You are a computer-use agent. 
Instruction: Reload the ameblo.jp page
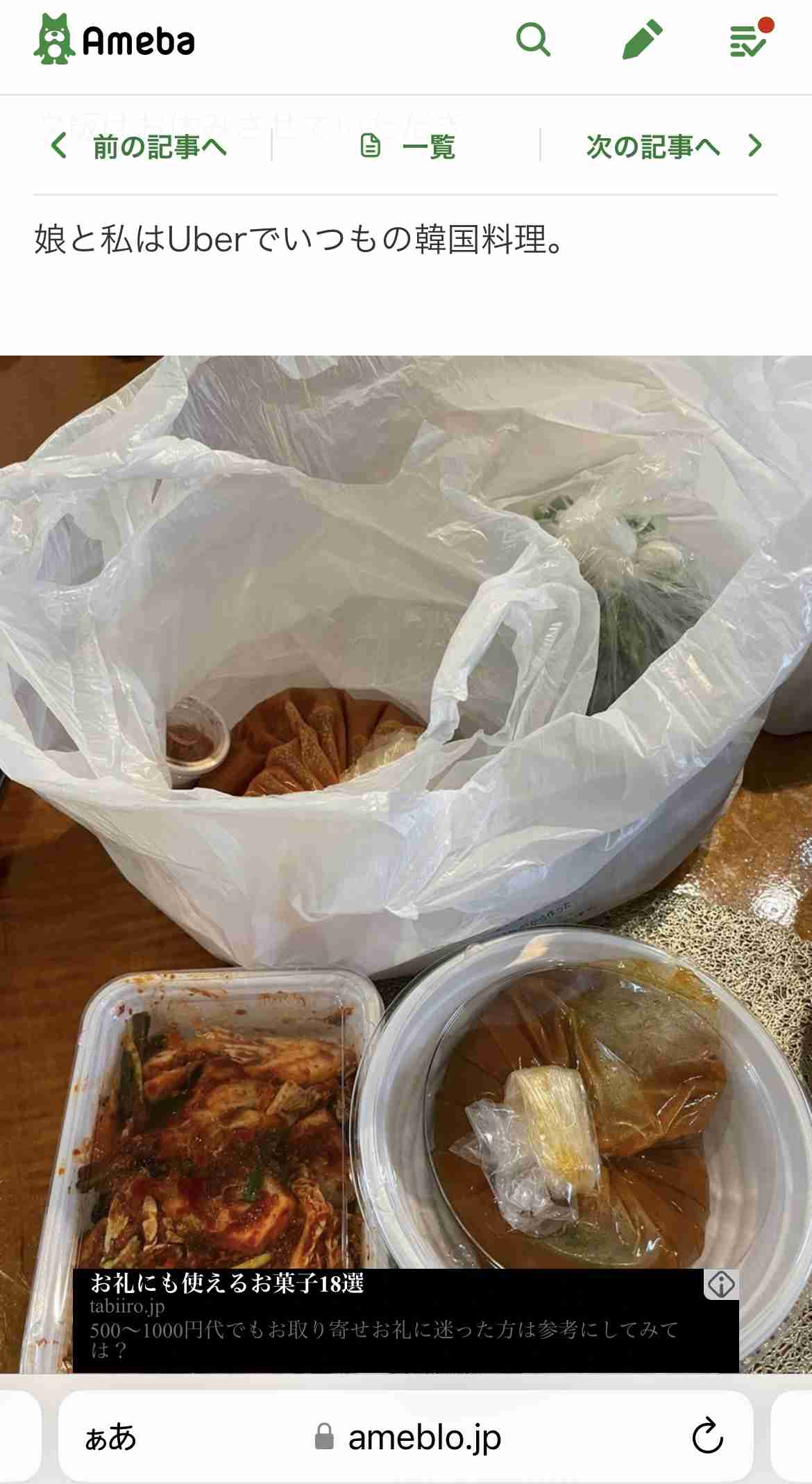point(707,1437)
